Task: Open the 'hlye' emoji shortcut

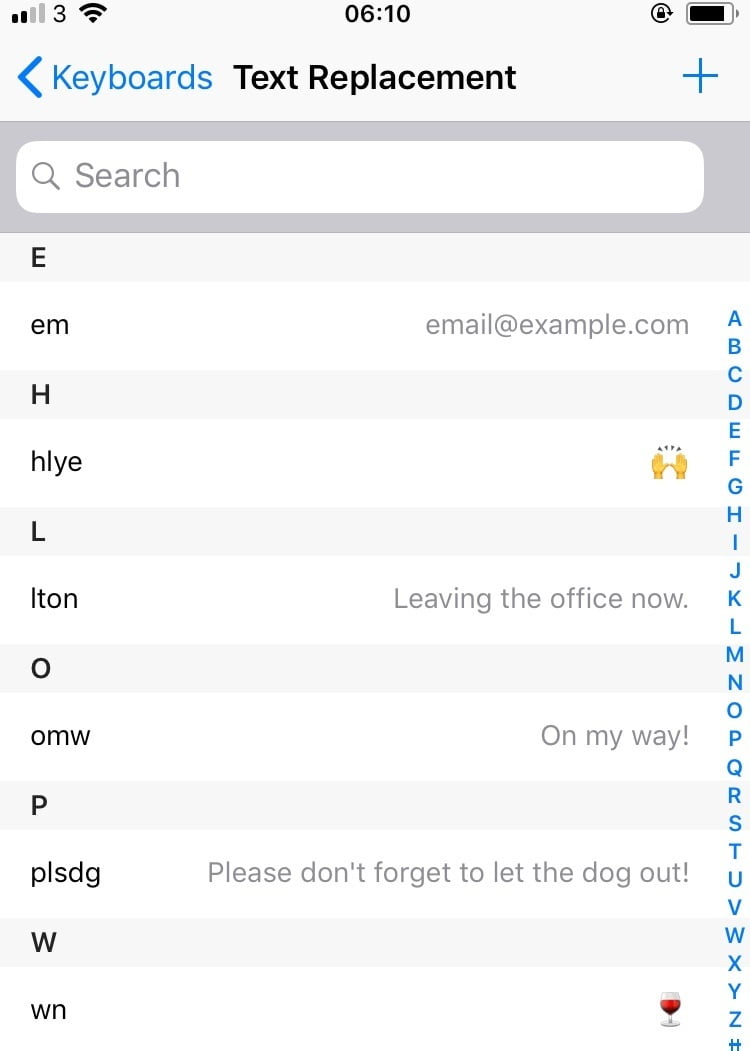Action: point(360,462)
